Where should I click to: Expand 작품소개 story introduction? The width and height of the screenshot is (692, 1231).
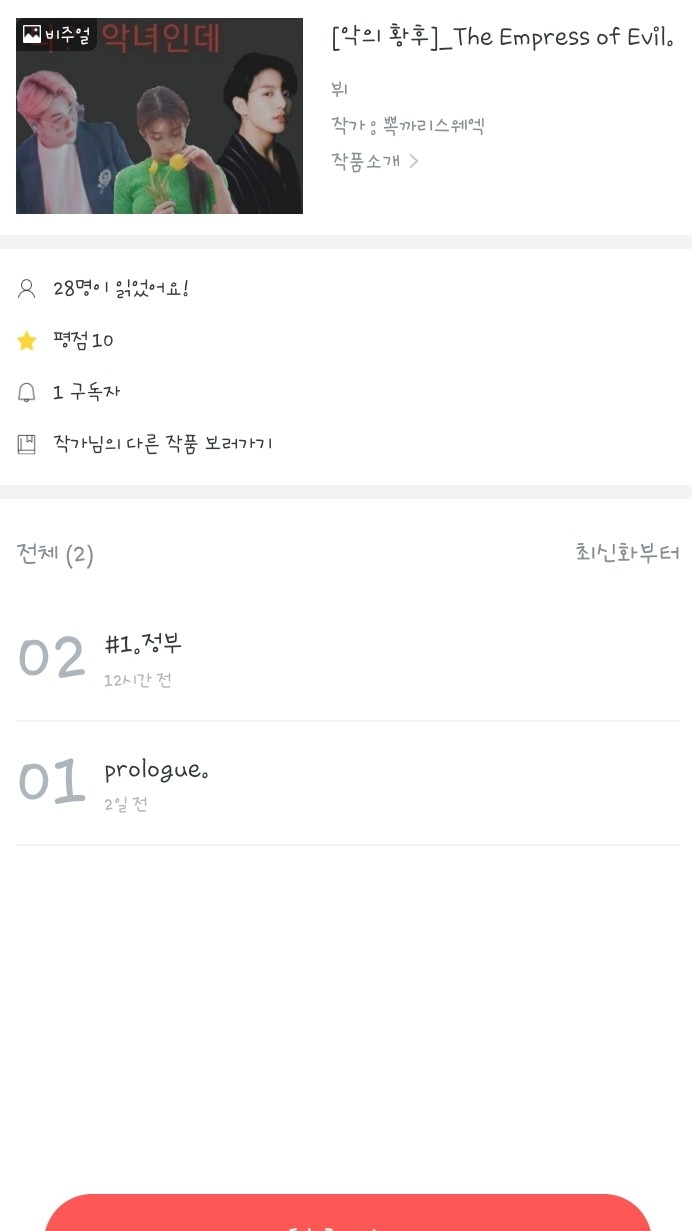click(374, 161)
